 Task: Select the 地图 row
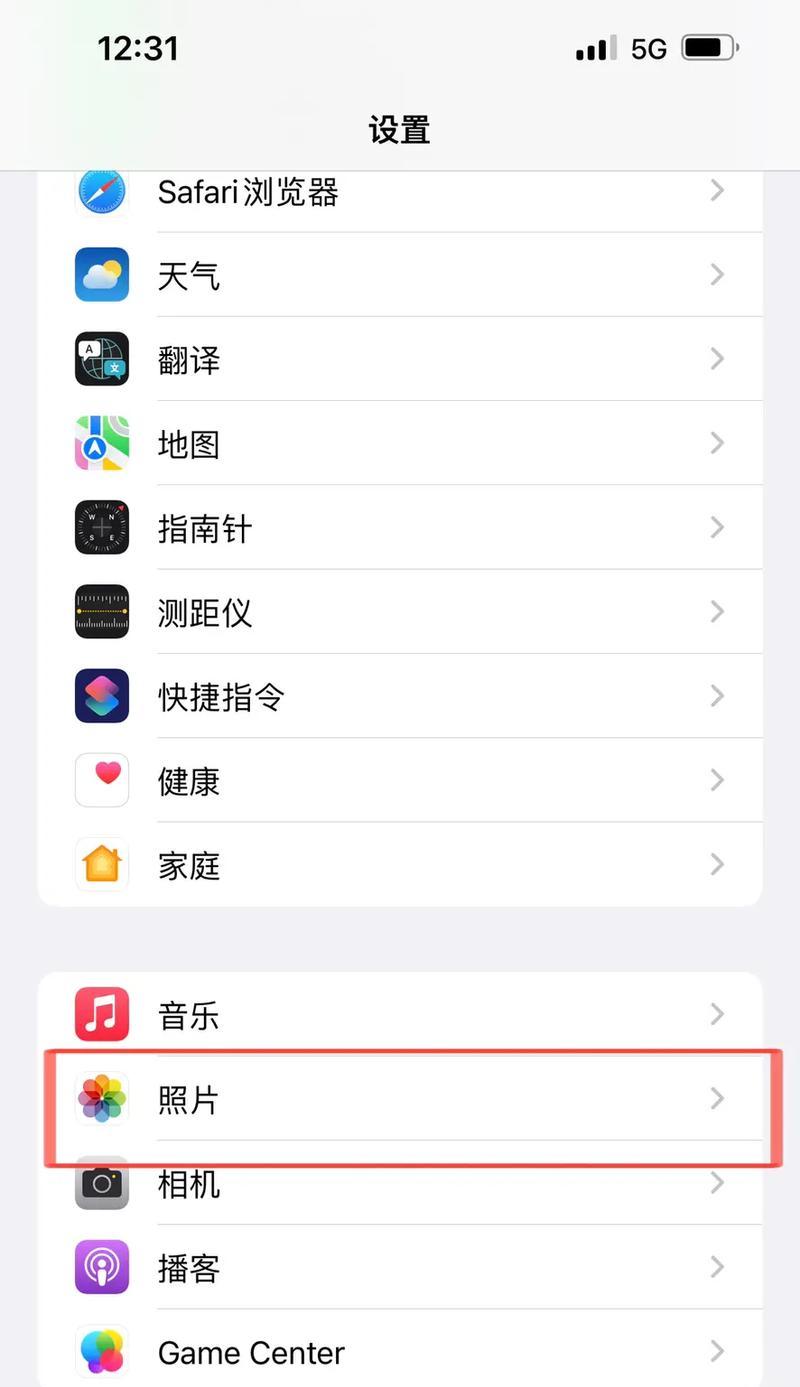click(x=400, y=443)
